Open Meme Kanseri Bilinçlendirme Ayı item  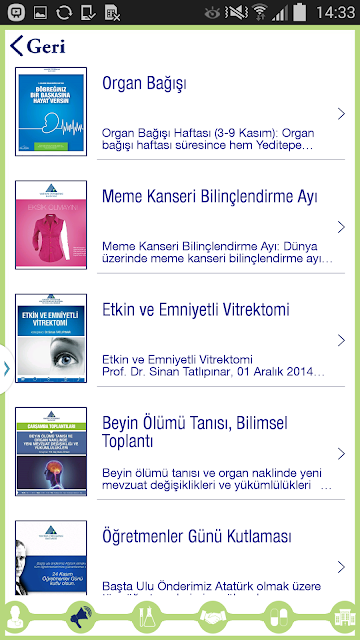(180, 225)
